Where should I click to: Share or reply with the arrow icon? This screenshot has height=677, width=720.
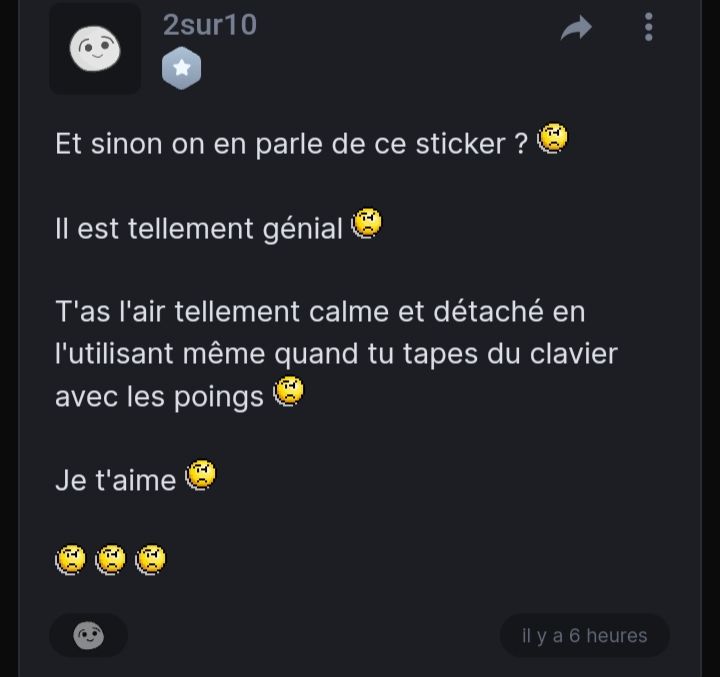coord(576,28)
